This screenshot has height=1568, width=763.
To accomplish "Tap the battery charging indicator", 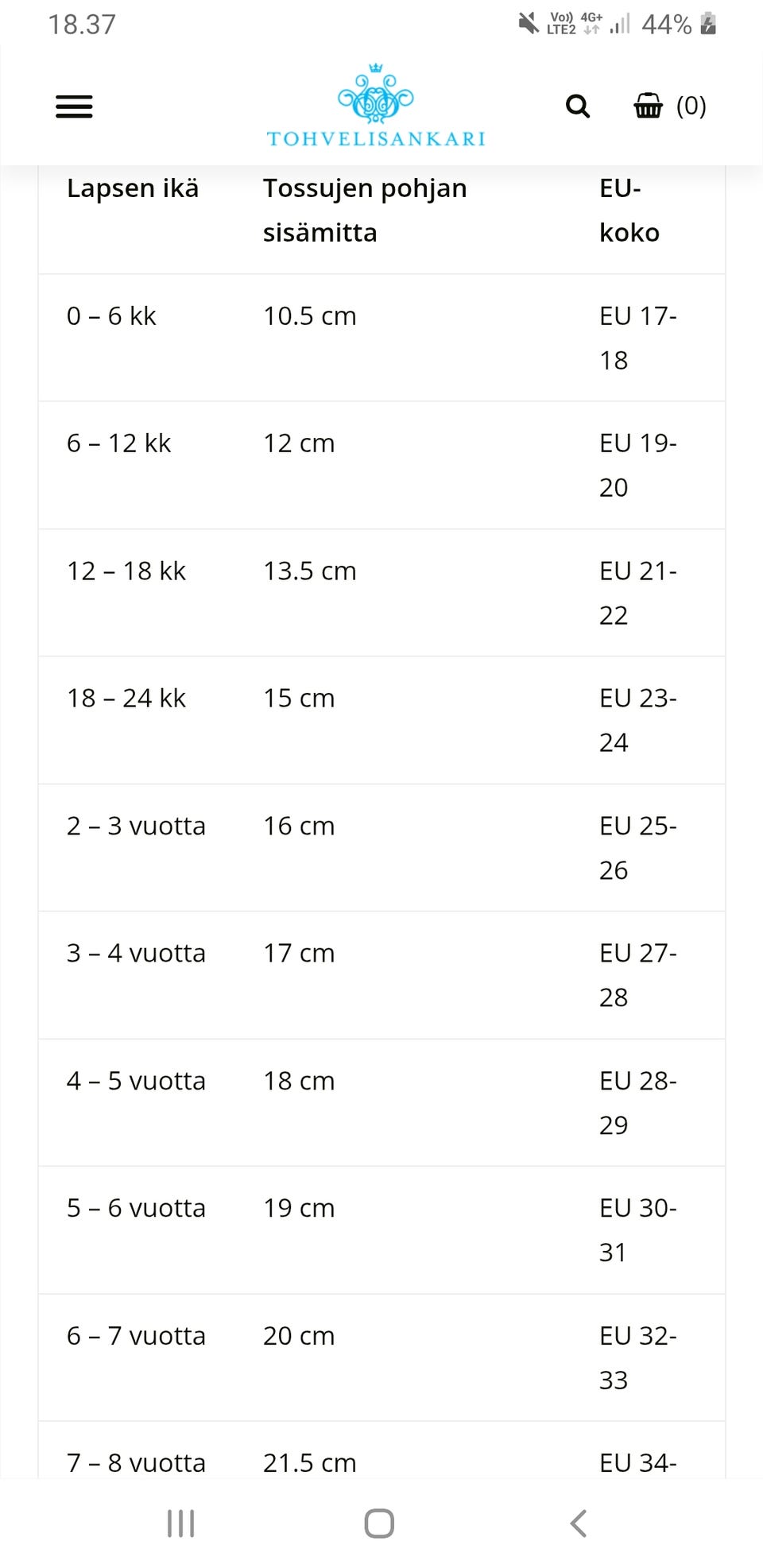I will 707,23.
